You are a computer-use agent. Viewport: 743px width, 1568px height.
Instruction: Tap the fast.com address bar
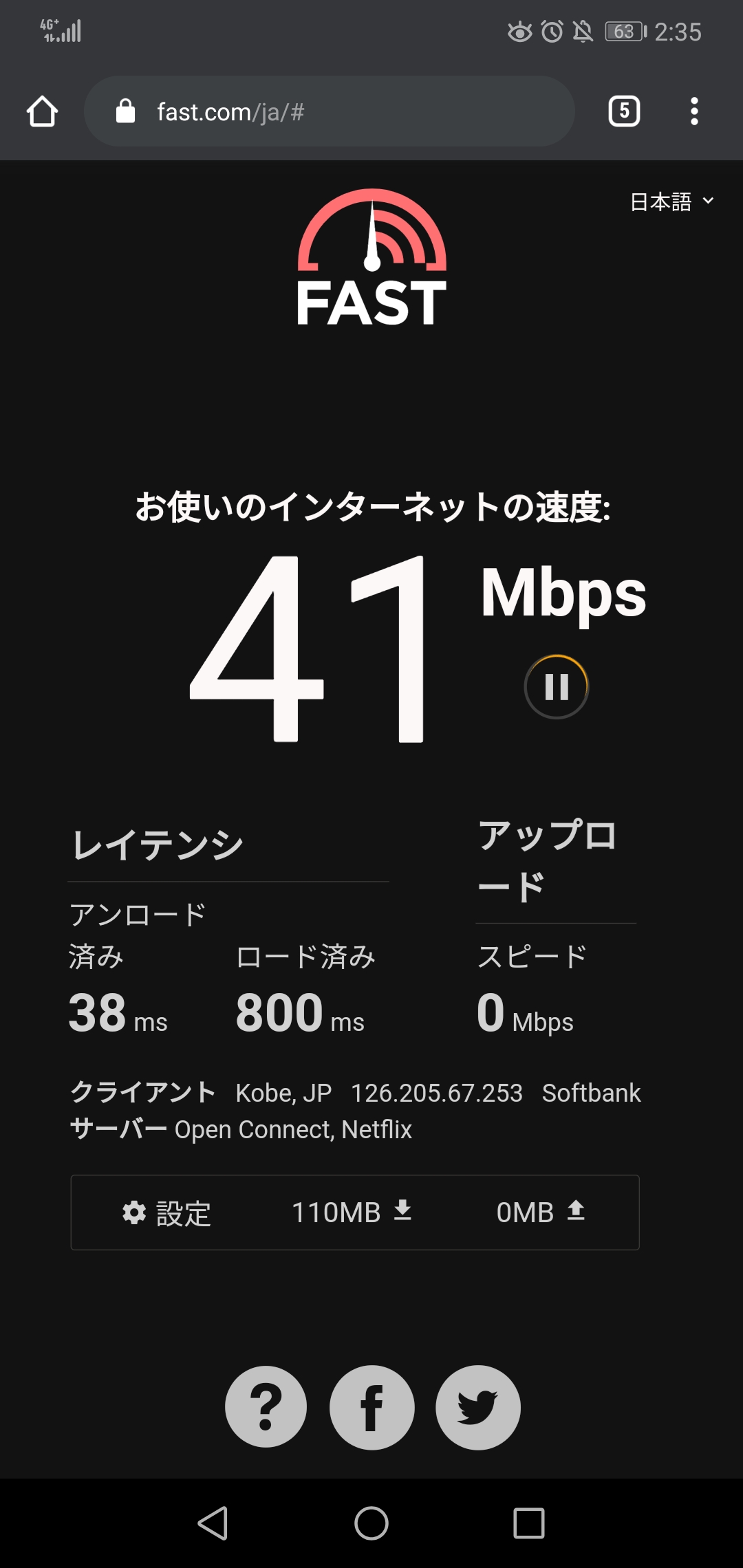click(329, 111)
